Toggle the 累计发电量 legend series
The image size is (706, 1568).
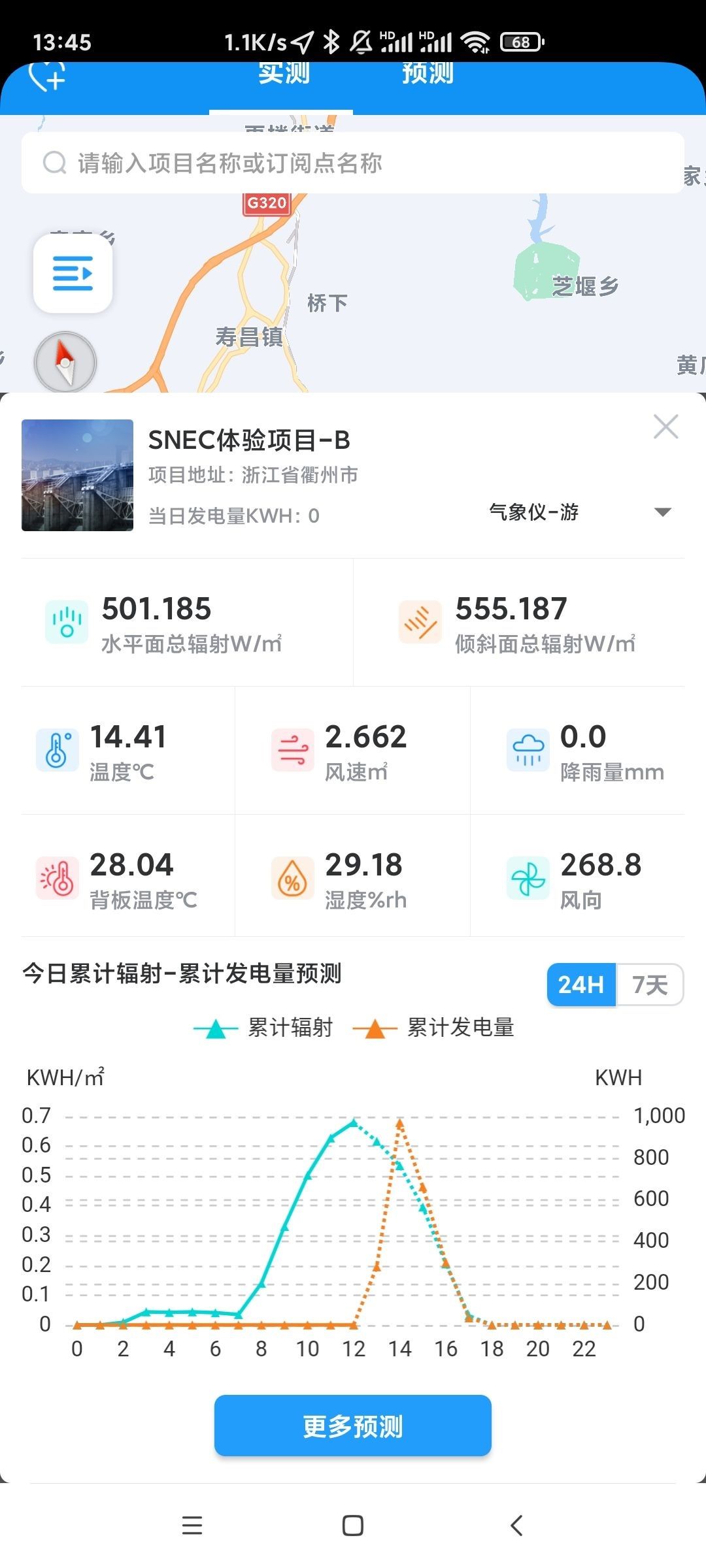pos(433,1028)
